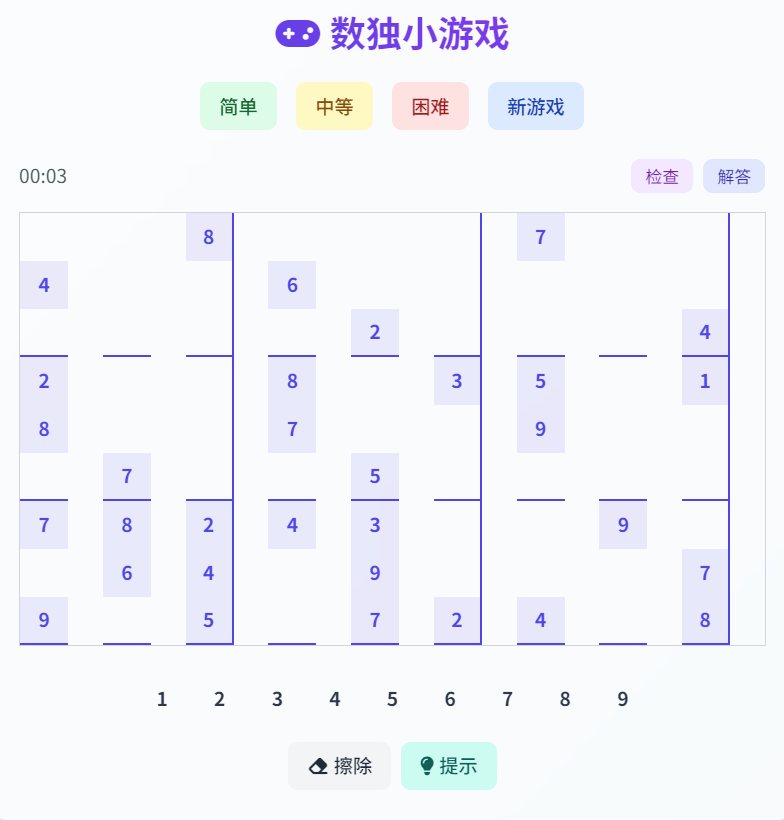Image resolution: width=784 pixels, height=820 pixels.
Task: Choose number 2 on the number pad
Action: pyautogui.click(x=219, y=699)
